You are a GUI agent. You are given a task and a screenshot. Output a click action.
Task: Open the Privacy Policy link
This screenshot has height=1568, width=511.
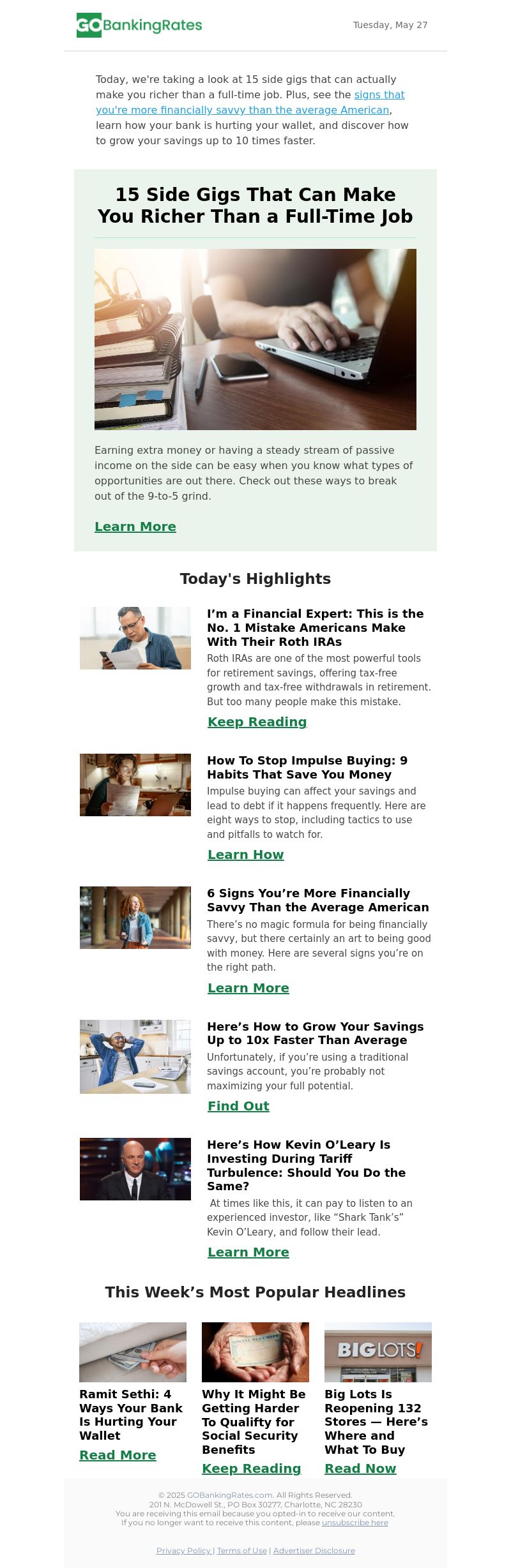point(183,1551)
